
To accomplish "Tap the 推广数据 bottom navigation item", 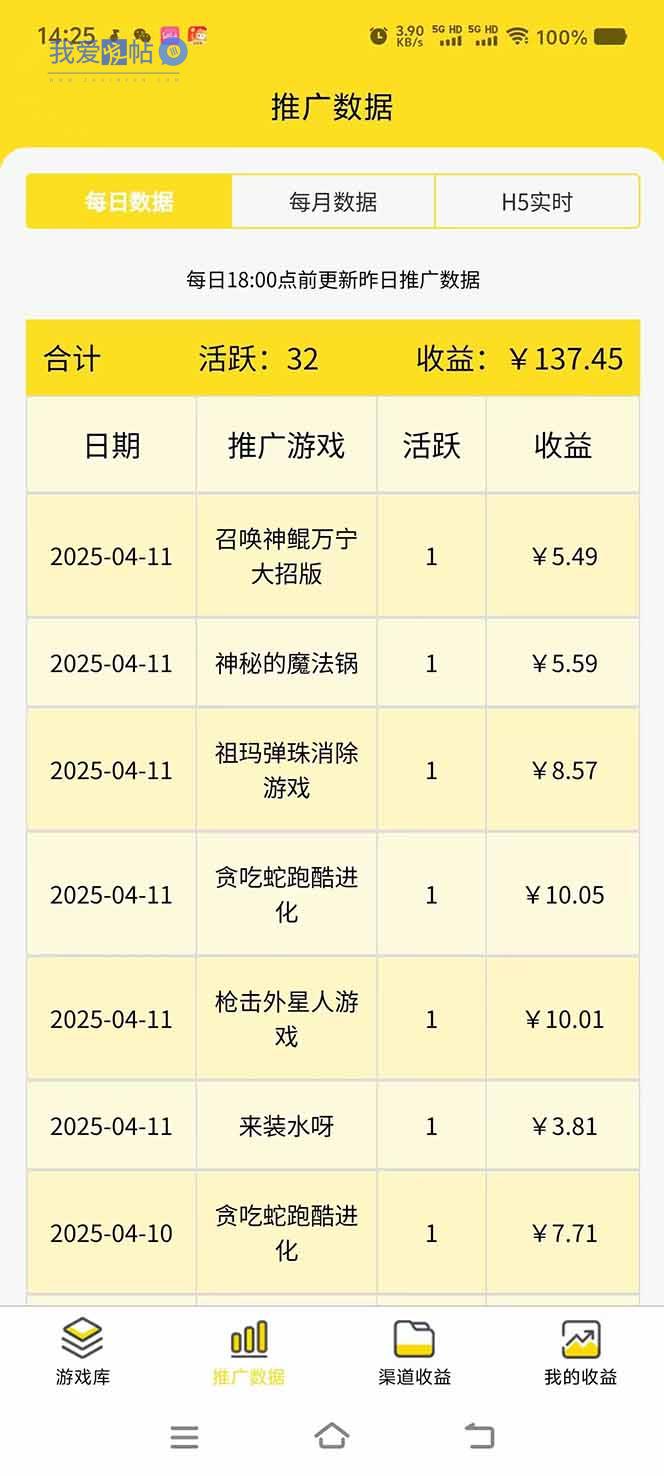I will [x=249, y=1352].
